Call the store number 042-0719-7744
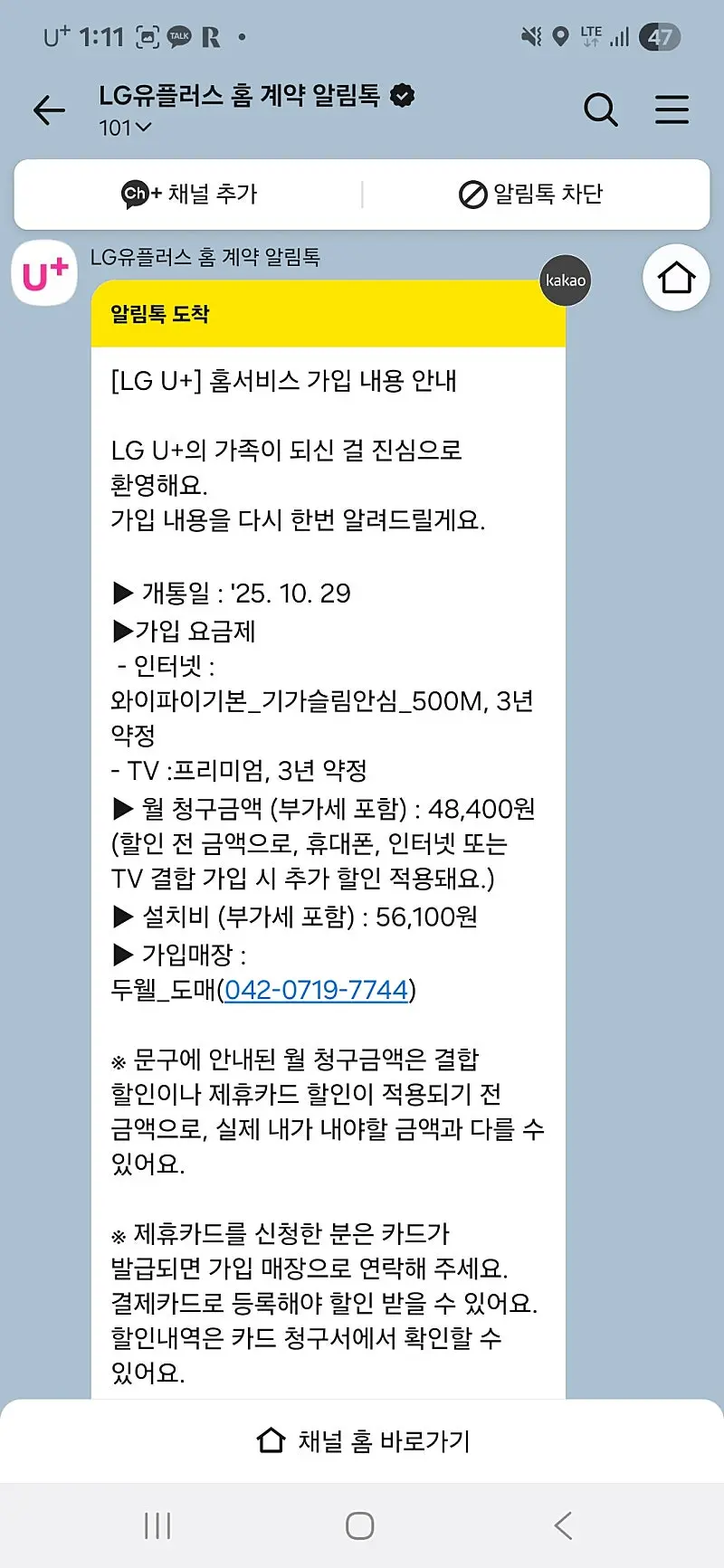 click(316, 990)
